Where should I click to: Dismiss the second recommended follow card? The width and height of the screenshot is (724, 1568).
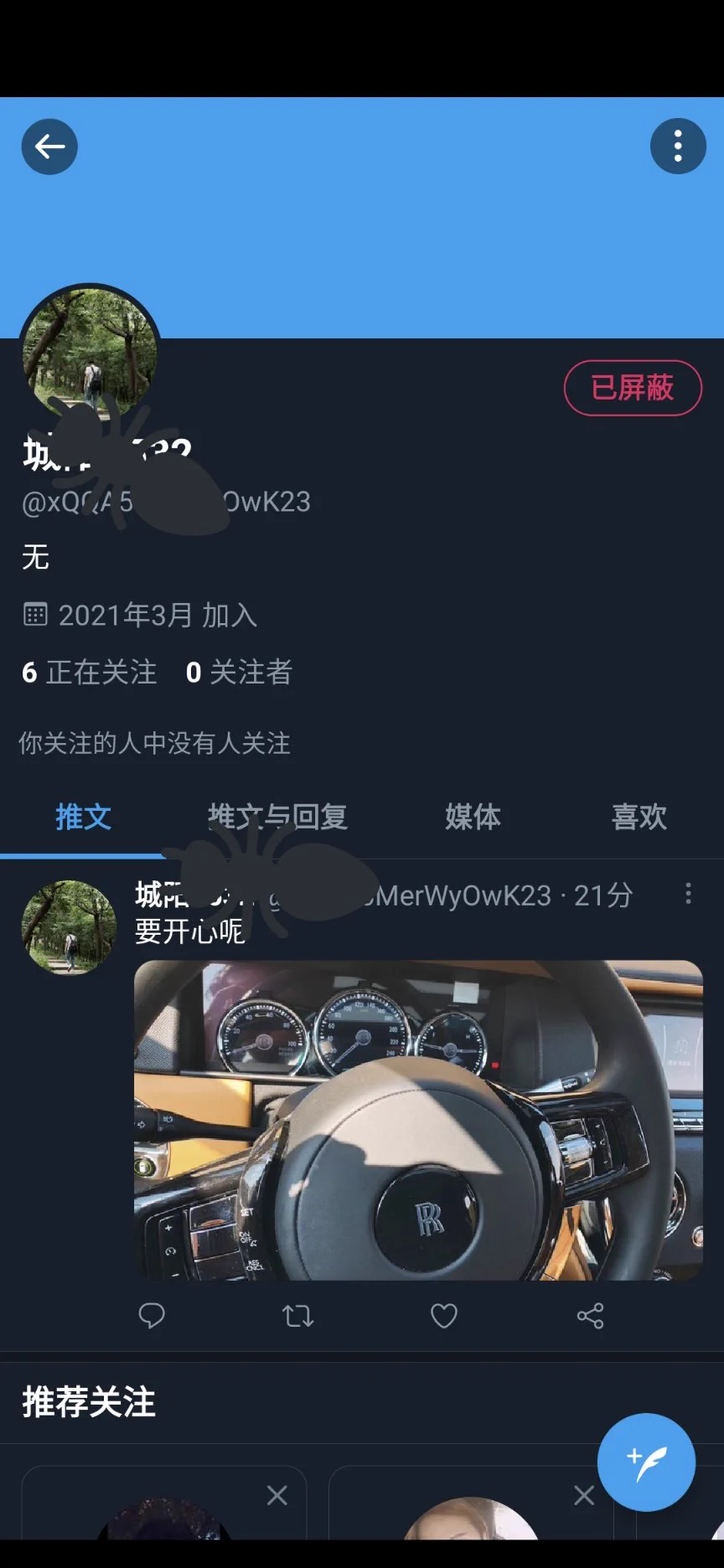584,1495
